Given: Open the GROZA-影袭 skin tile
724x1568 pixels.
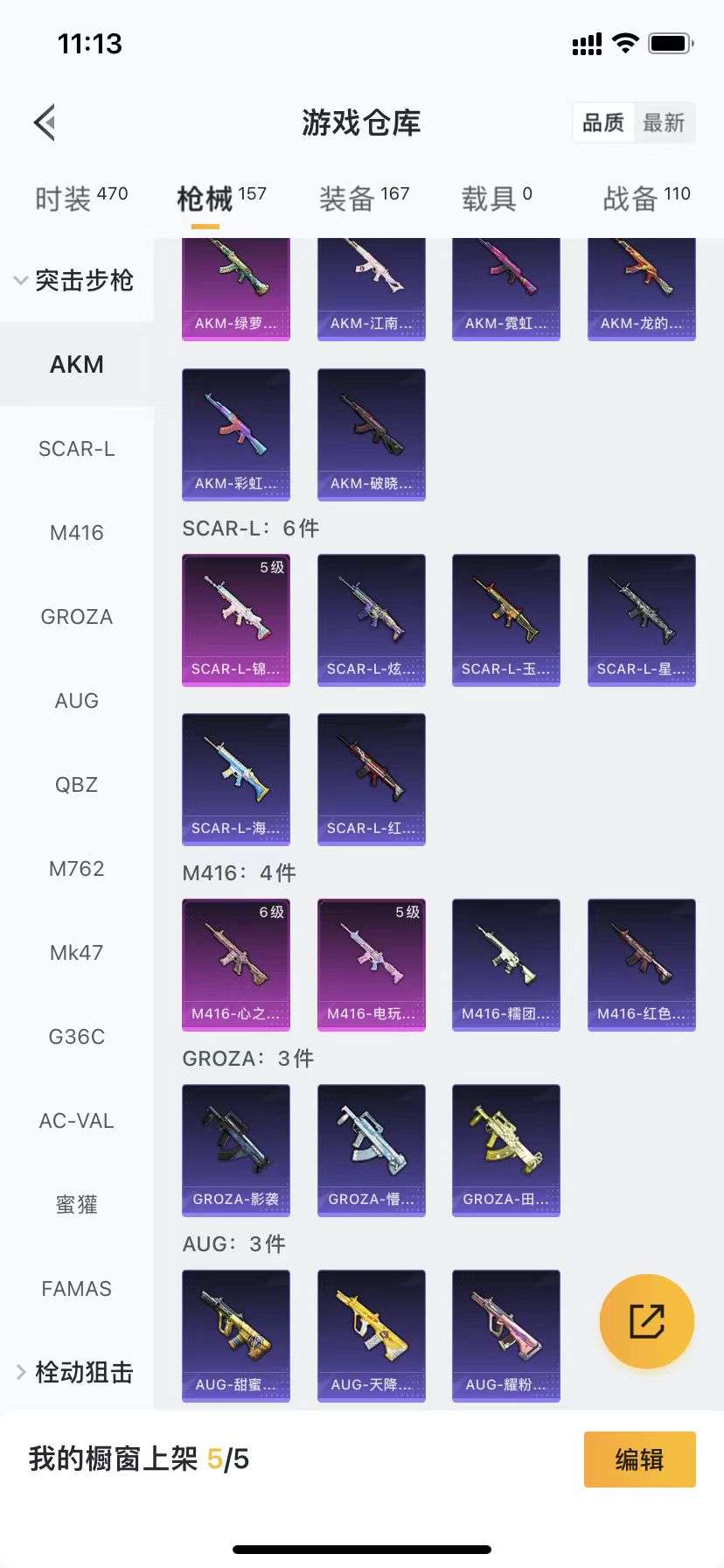Looking at the screenshot, I should pos(236,1150).
